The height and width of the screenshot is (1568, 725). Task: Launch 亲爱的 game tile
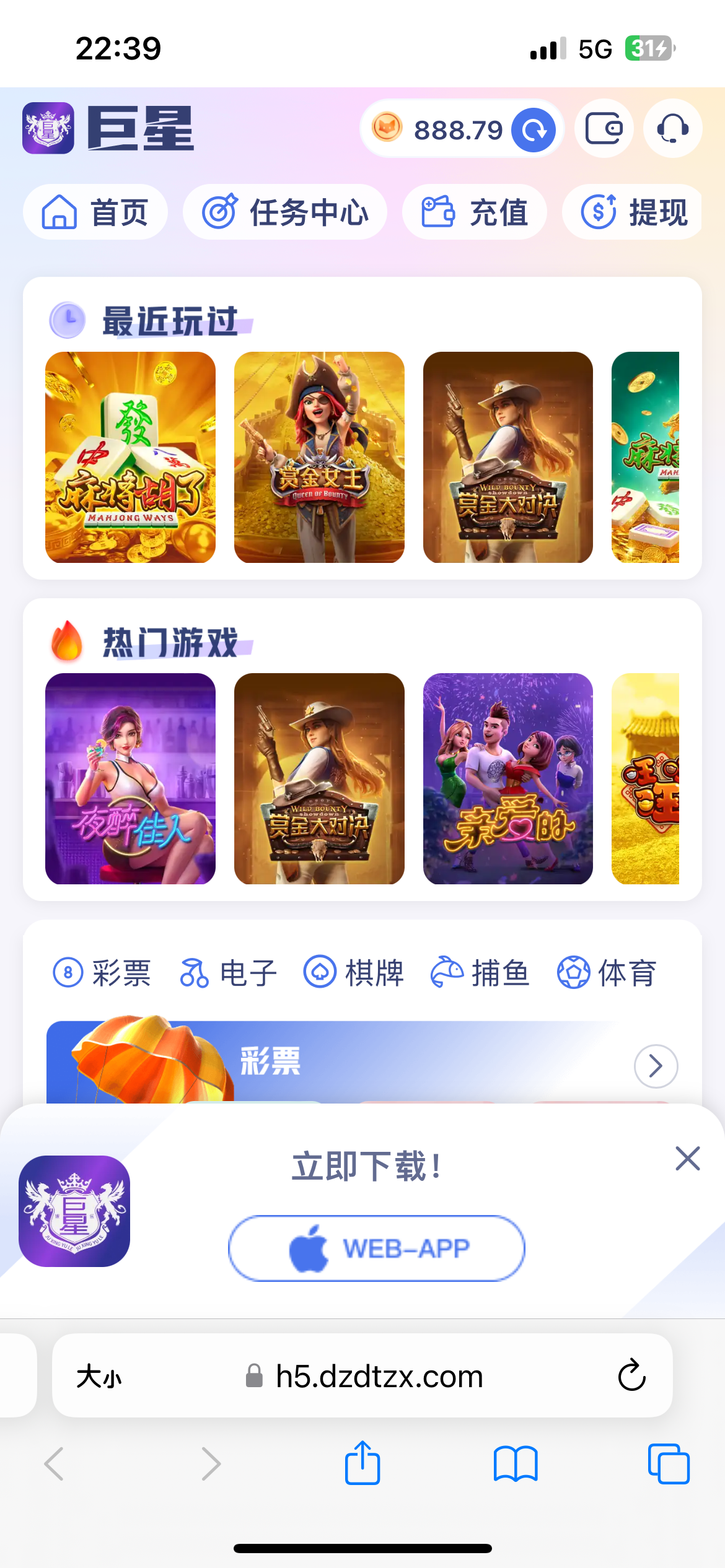[x=507, y=778]
